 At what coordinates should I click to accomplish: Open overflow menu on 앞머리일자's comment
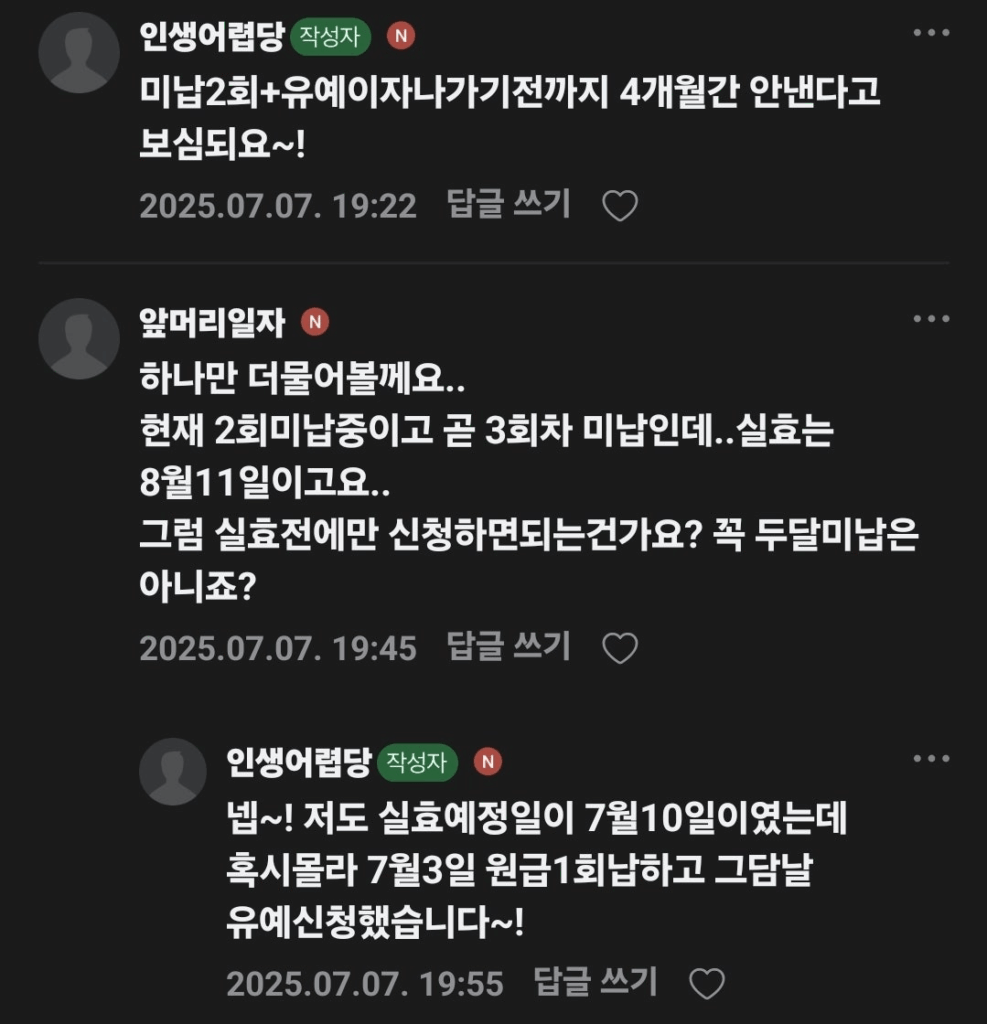point(931,319)
